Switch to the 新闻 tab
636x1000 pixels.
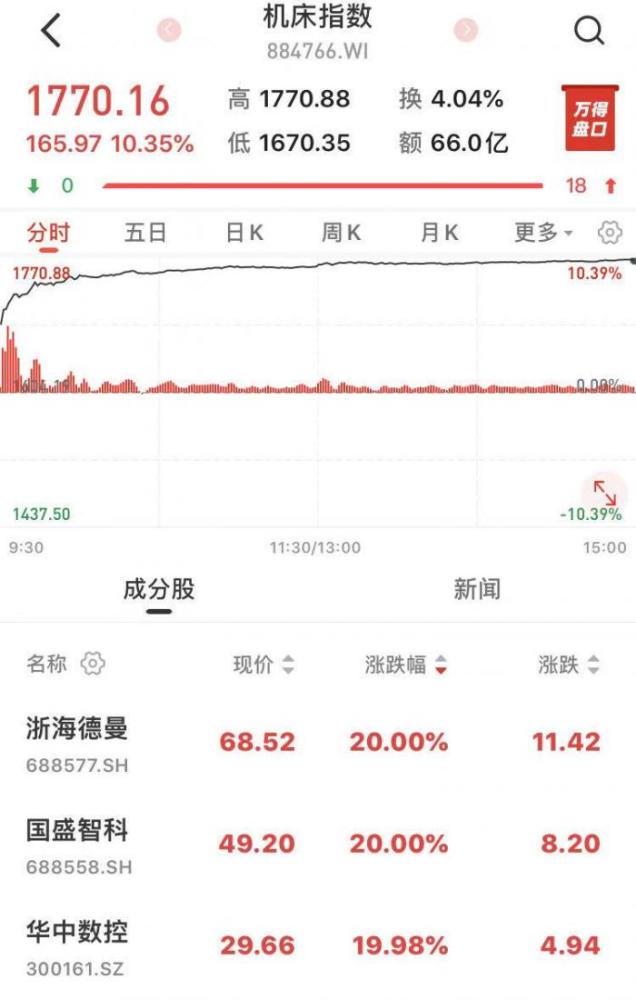click(477, 590)
